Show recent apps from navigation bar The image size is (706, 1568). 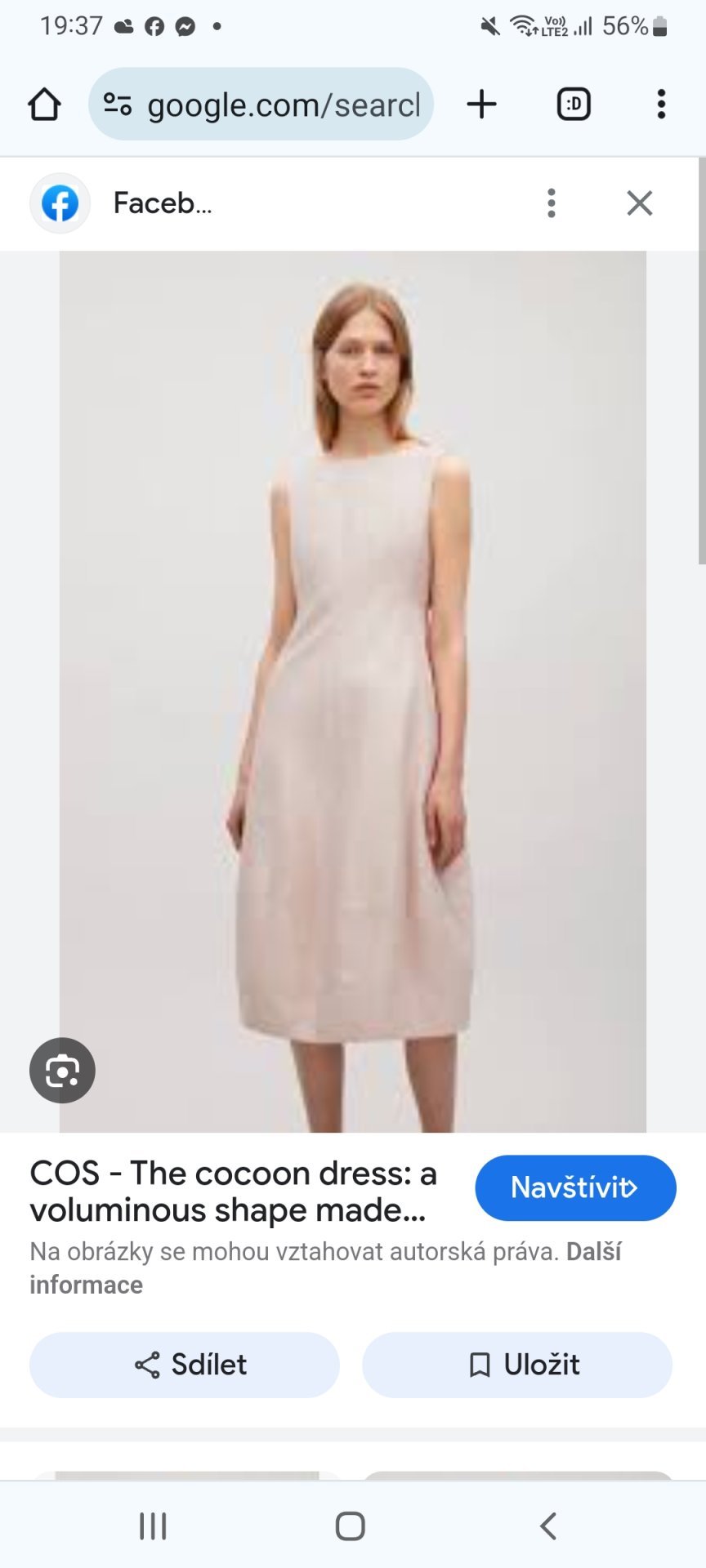153,1526
